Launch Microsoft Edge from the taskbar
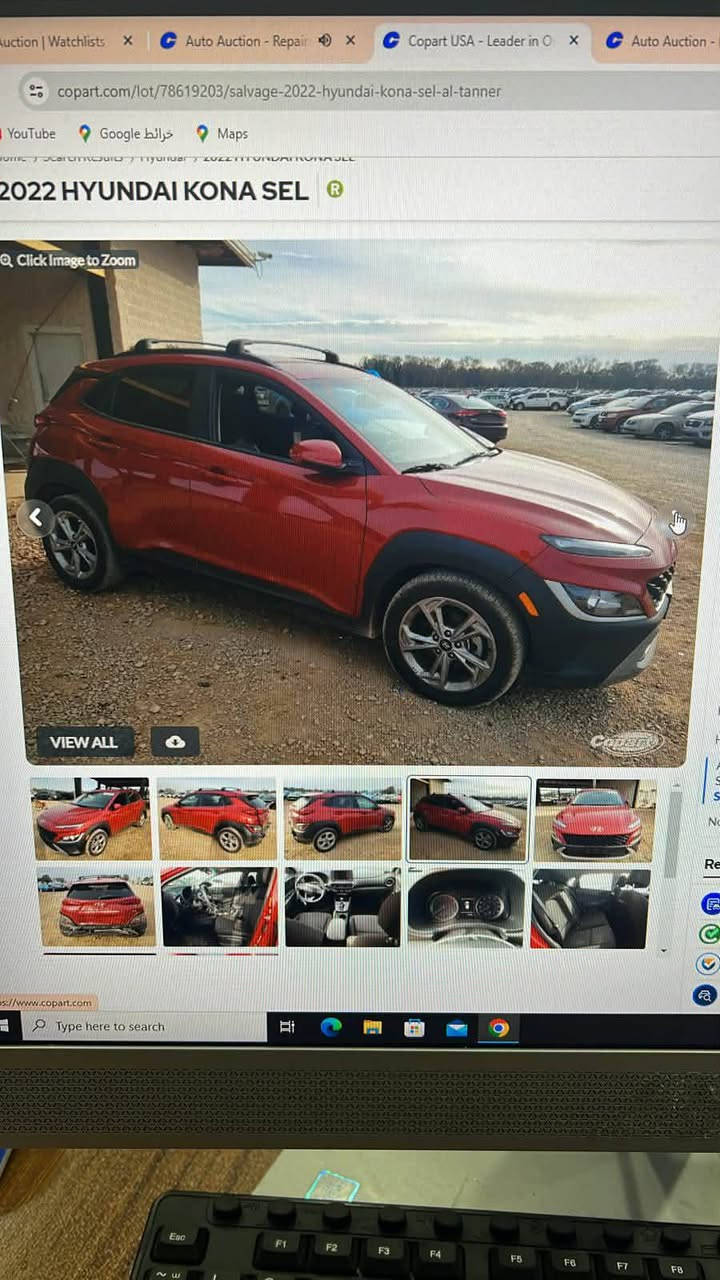This screenshot has width=720, height=1280. pos(330,1027)
